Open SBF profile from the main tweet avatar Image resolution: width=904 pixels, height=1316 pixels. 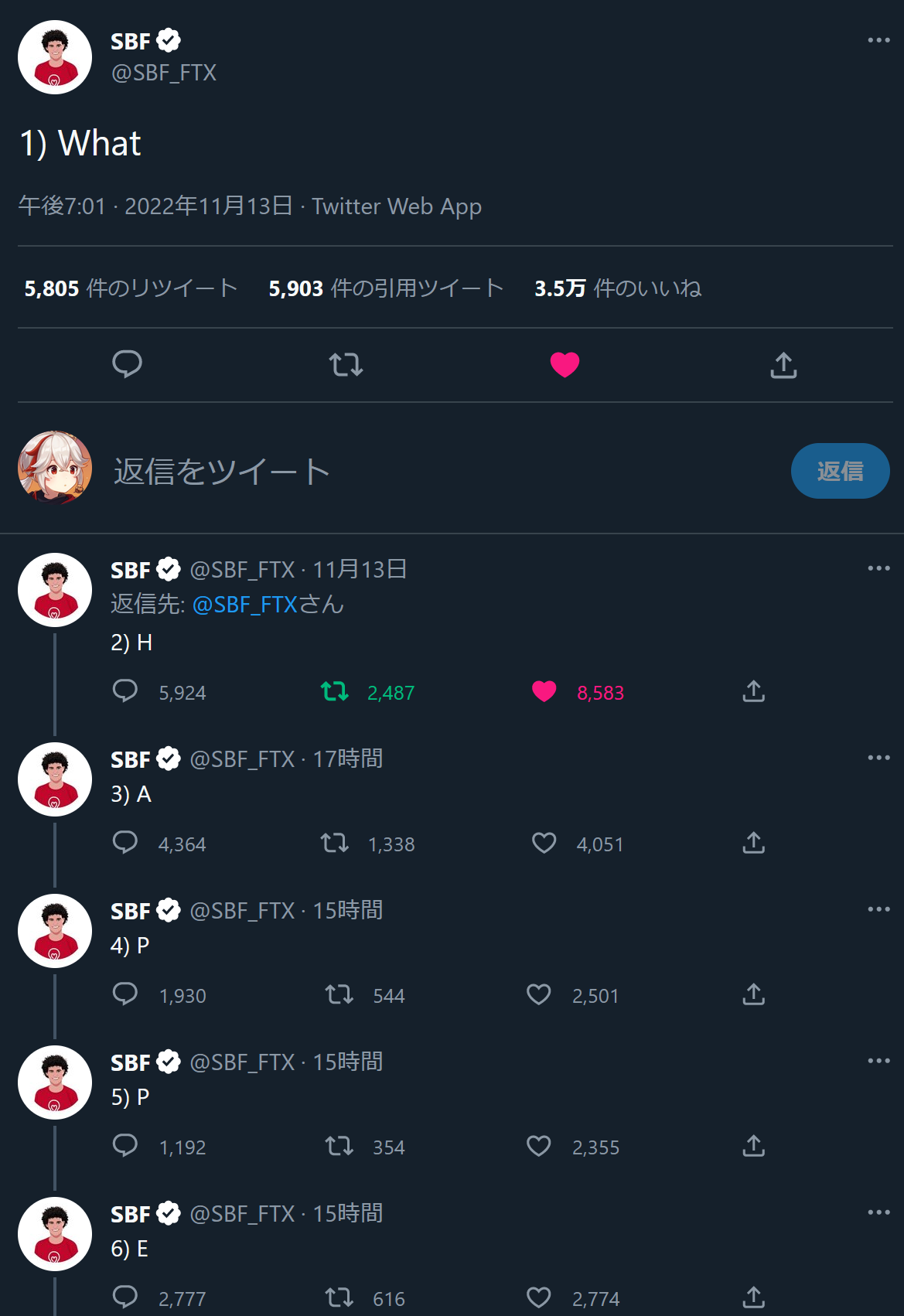(x=55, y=57)
